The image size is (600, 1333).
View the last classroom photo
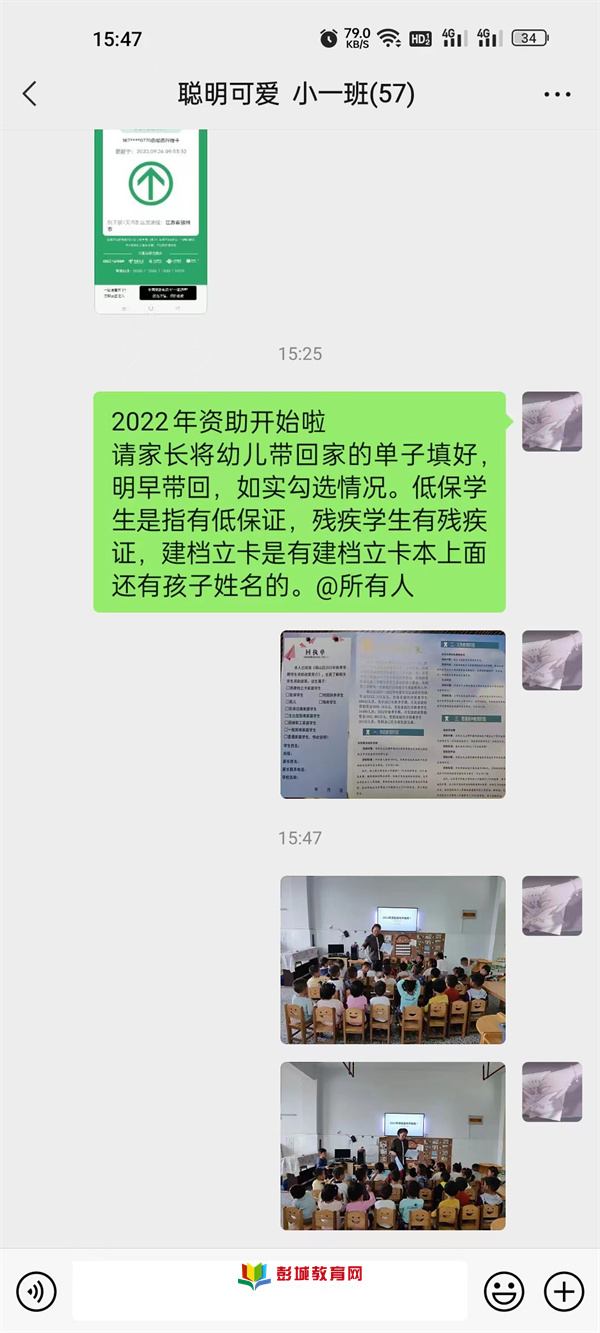(392, 1145)
